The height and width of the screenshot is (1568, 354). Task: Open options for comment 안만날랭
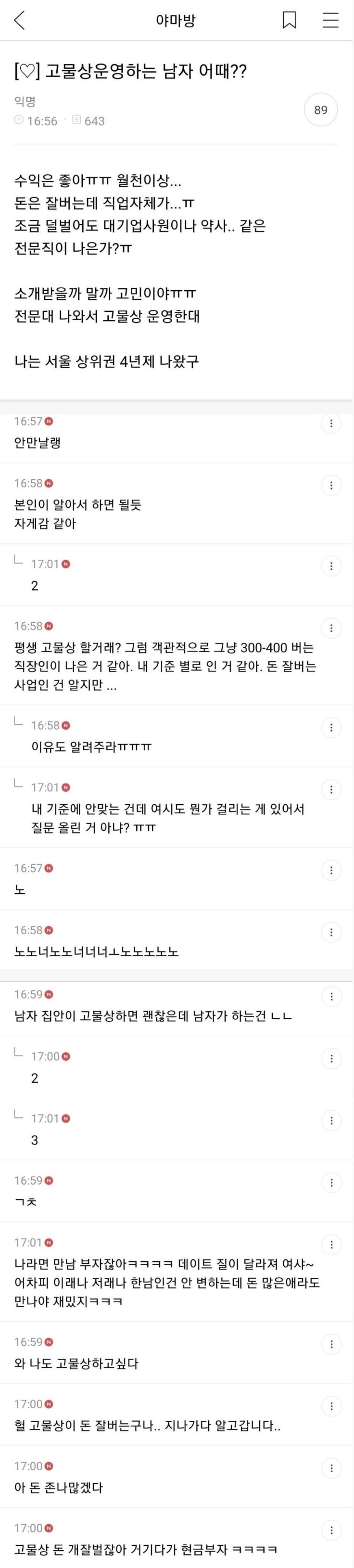click(x=331, y=423)
